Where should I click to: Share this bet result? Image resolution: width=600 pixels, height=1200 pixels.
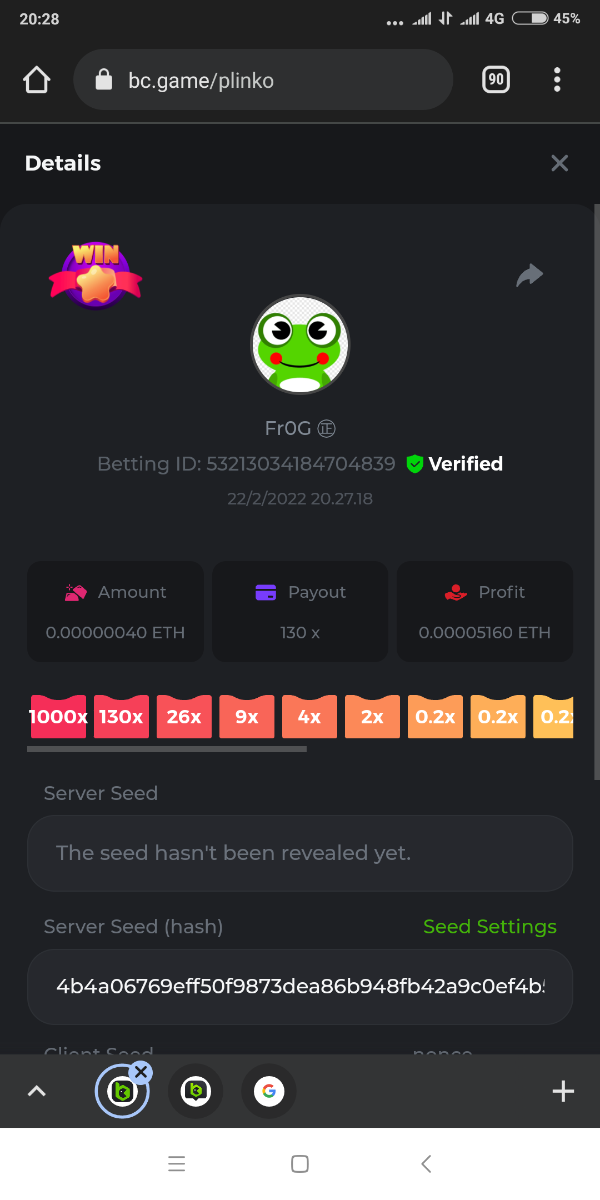click(529, 275)
